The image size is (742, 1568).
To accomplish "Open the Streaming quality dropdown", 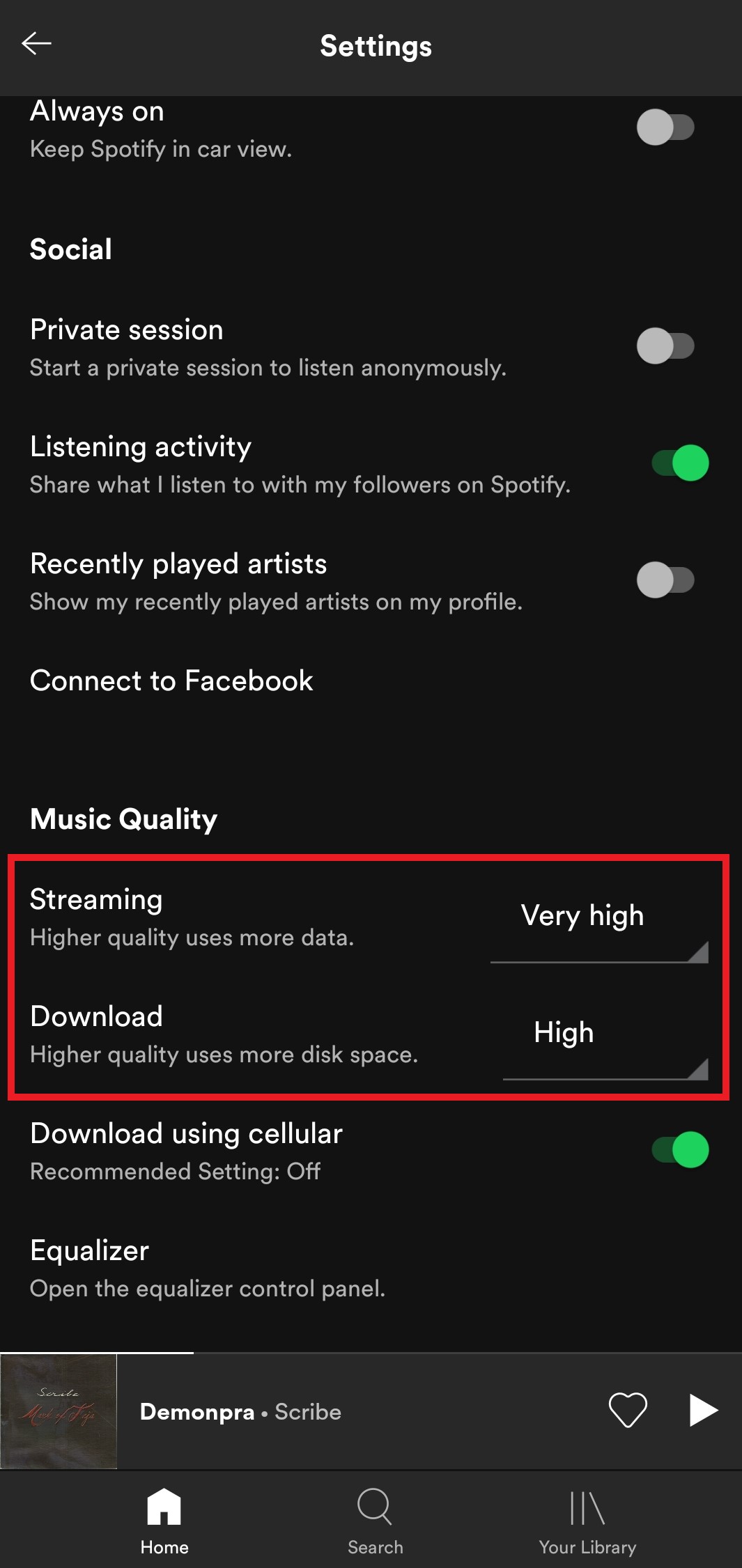I will [x=598, y=926].
